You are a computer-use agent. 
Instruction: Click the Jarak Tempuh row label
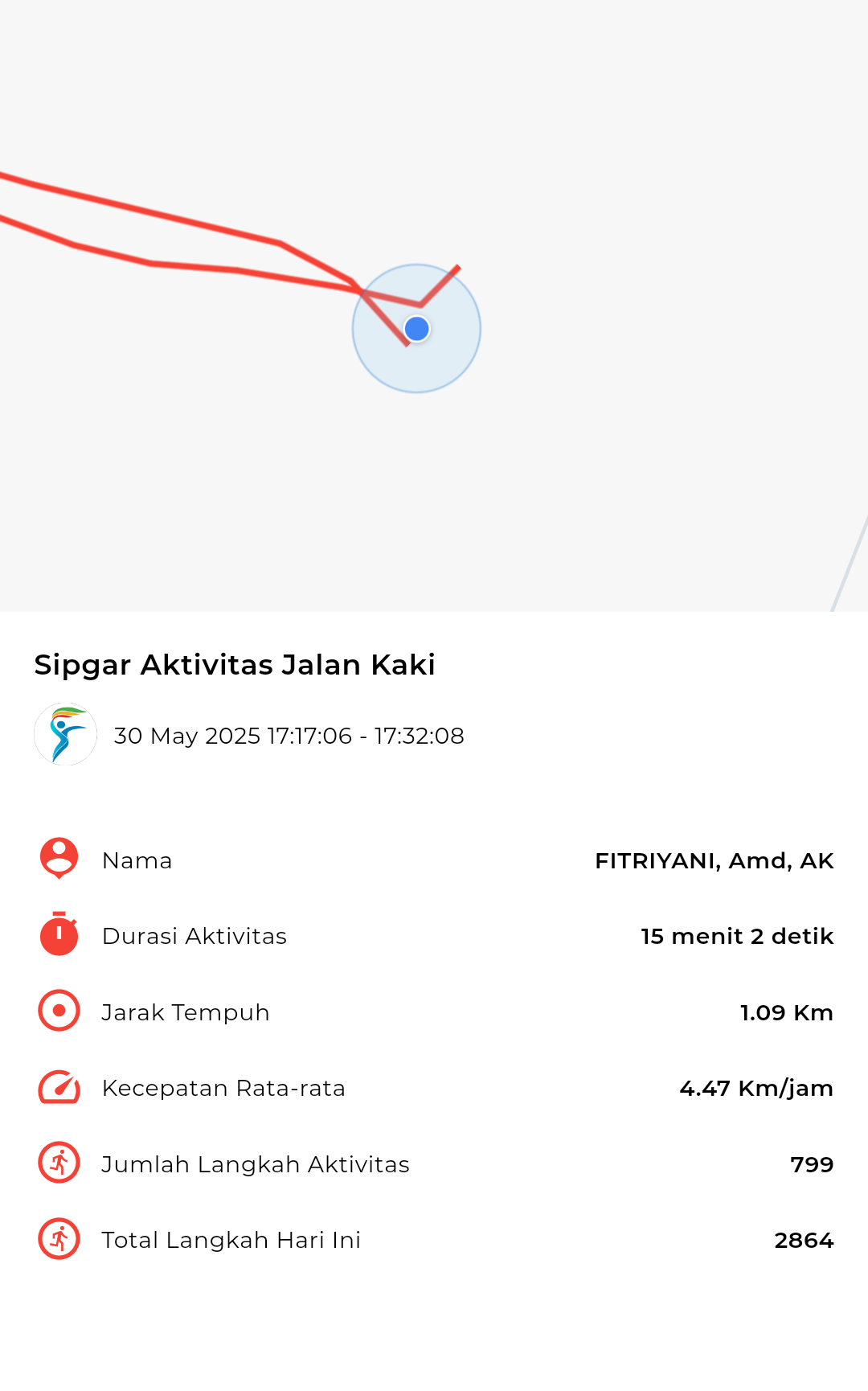pyautogui.click(x=185, y=1011)
